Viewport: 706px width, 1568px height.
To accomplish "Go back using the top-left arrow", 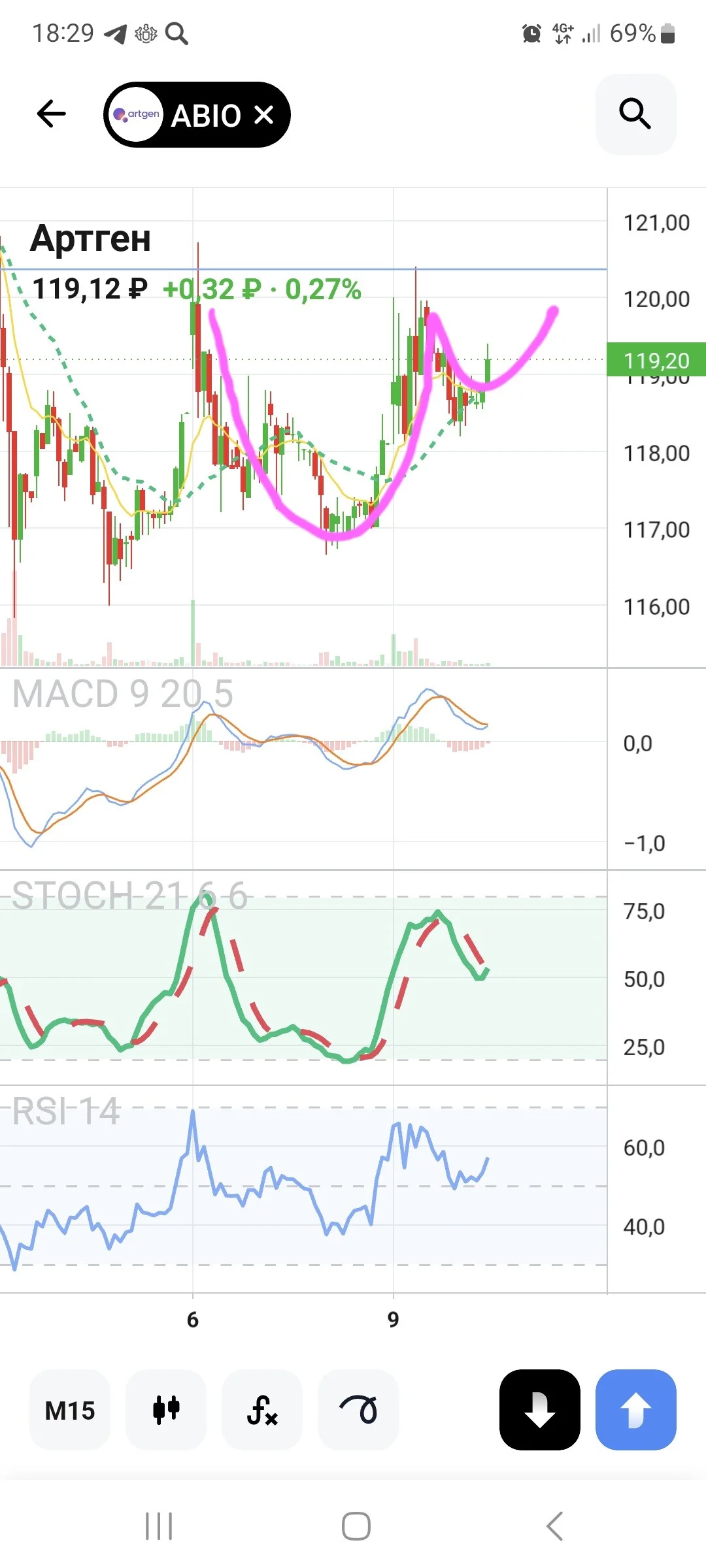I will coord(52,114).
